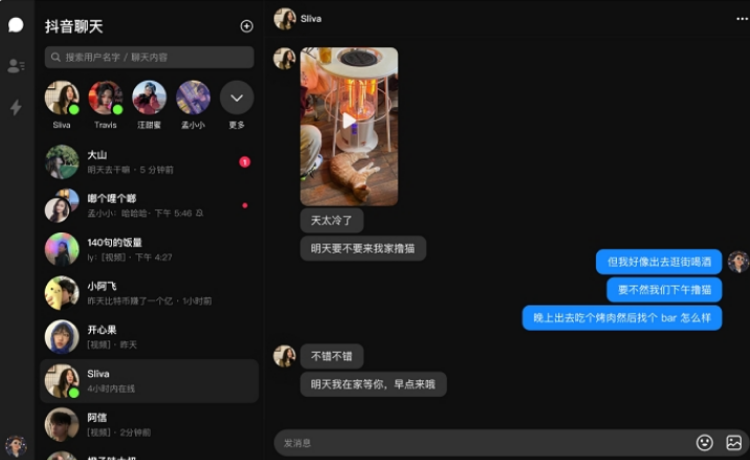Screen dimensions: 750x460
Task: Expand the 更多 contacts button
Action: pos(237,98)
